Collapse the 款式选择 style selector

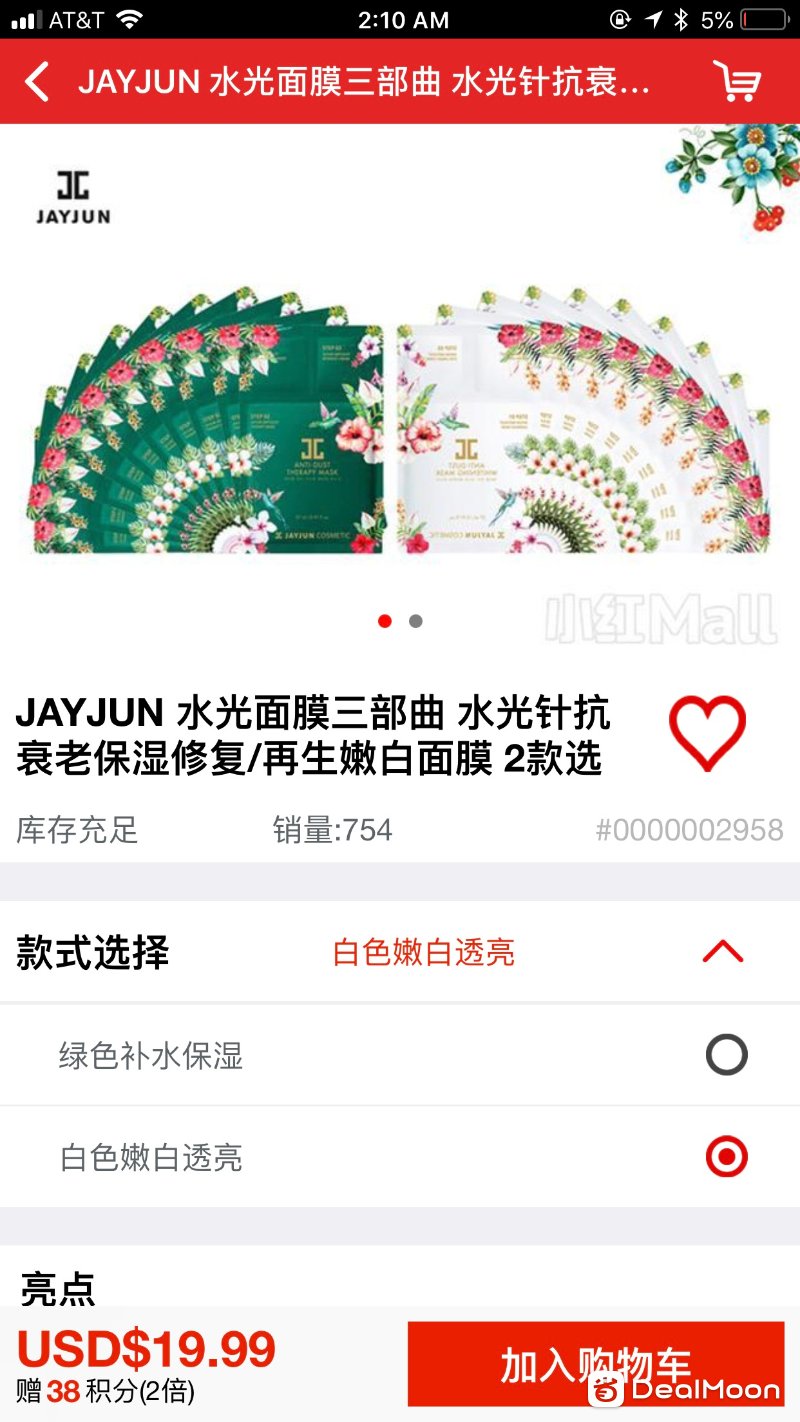click(723, 952)
